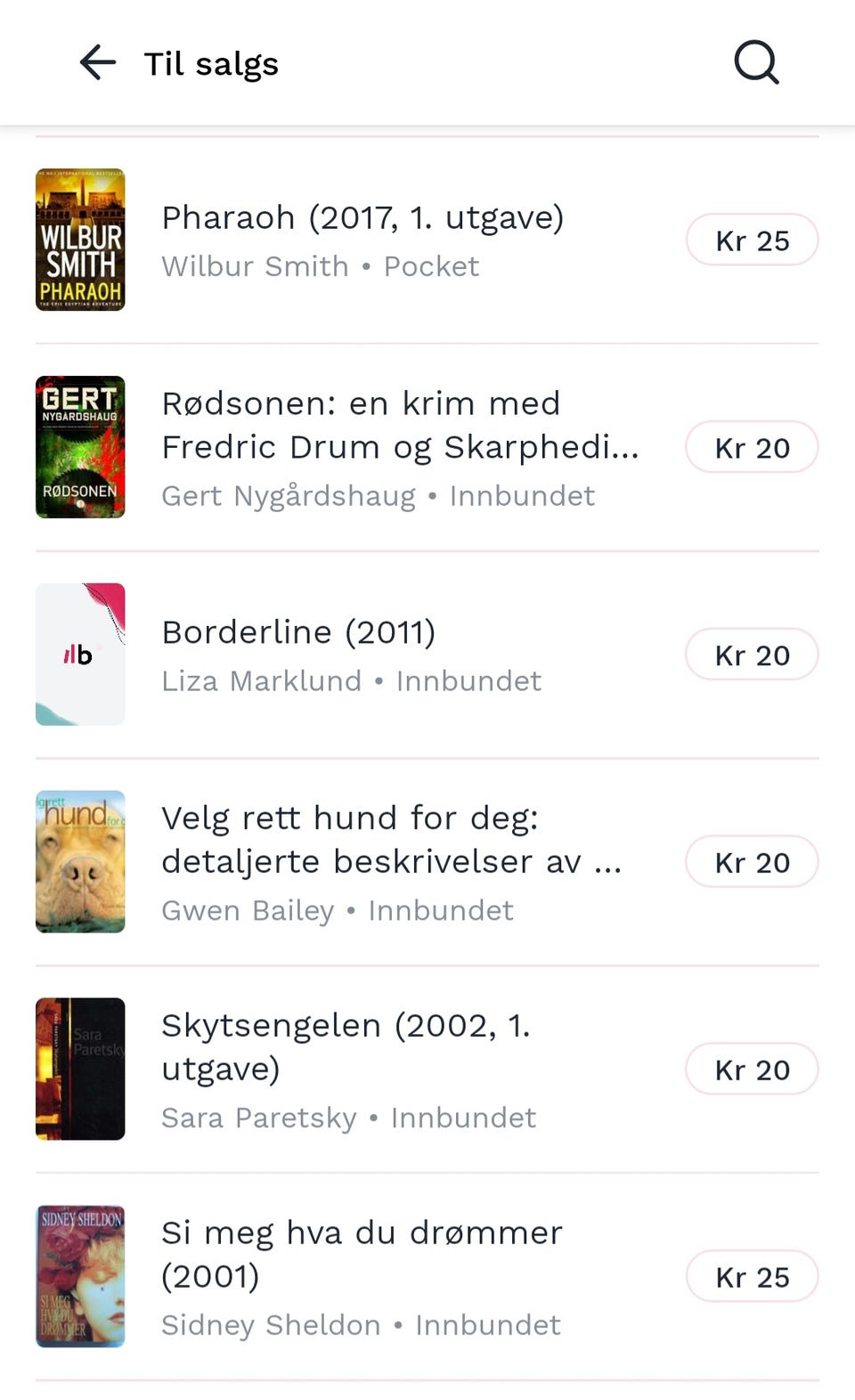The width and height of the screenshot is (855, 1400).
Task: Select the Kr 20 price near Skytsengelen
Action: [753, 1069]
